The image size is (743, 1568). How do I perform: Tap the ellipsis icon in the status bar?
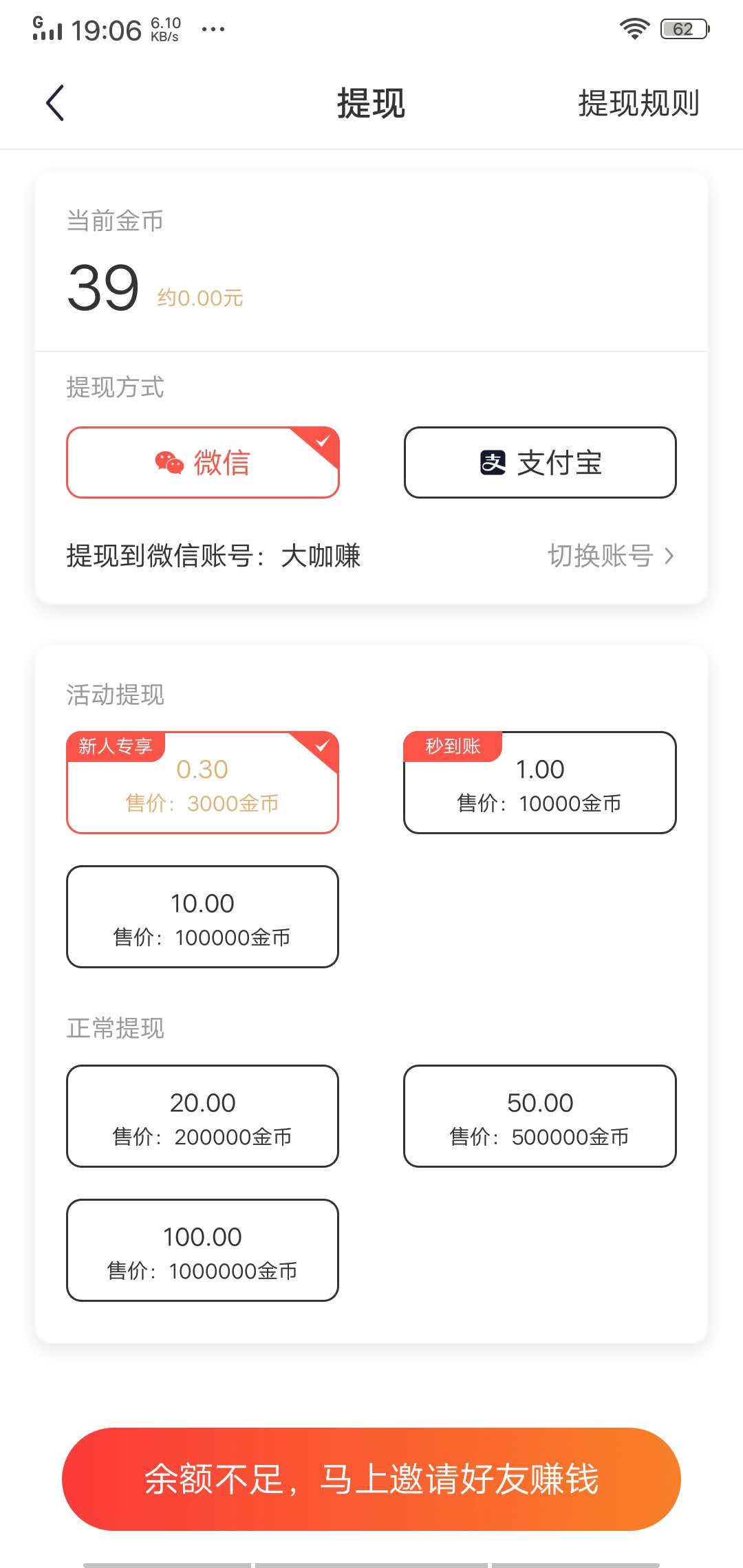click(x=213, y=29)
